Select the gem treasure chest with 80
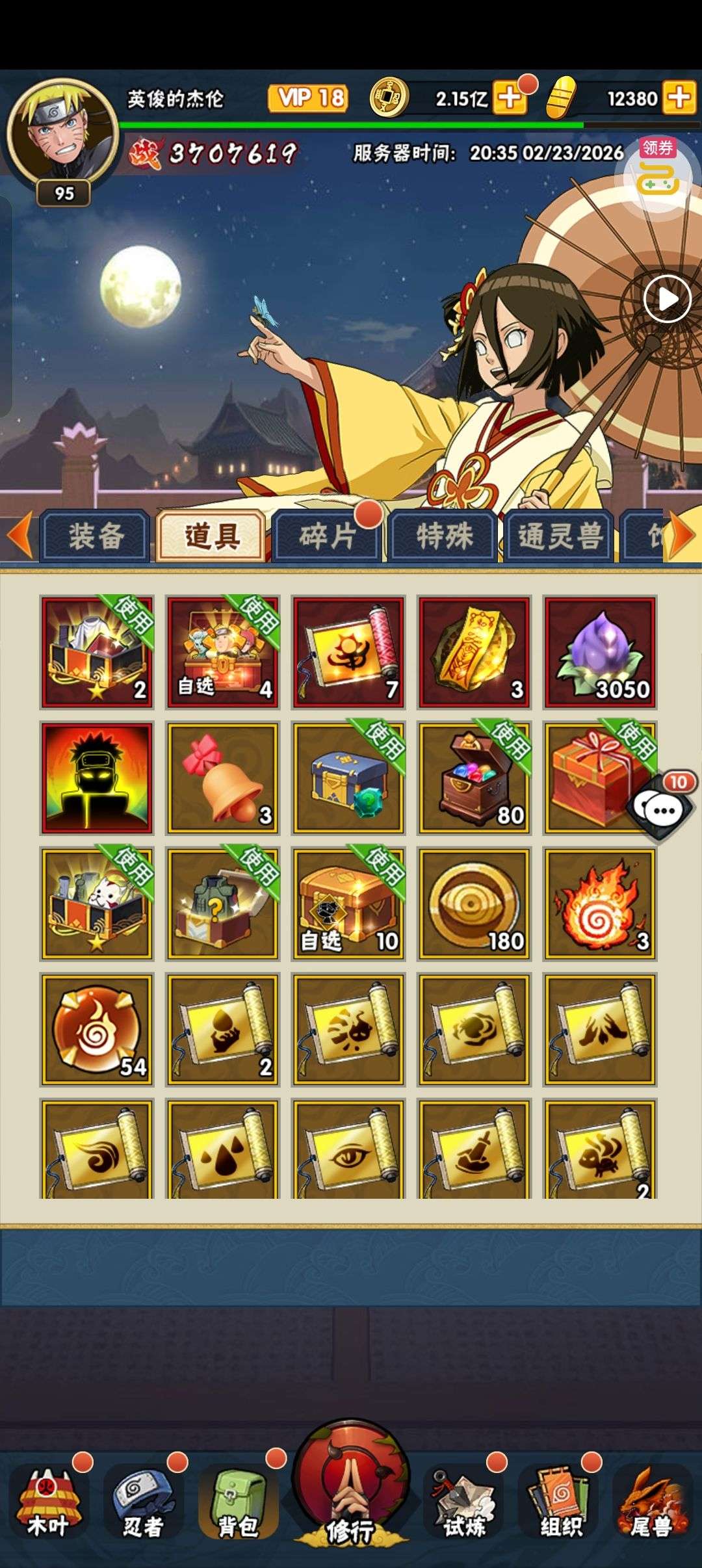 (x=474, y=778)
